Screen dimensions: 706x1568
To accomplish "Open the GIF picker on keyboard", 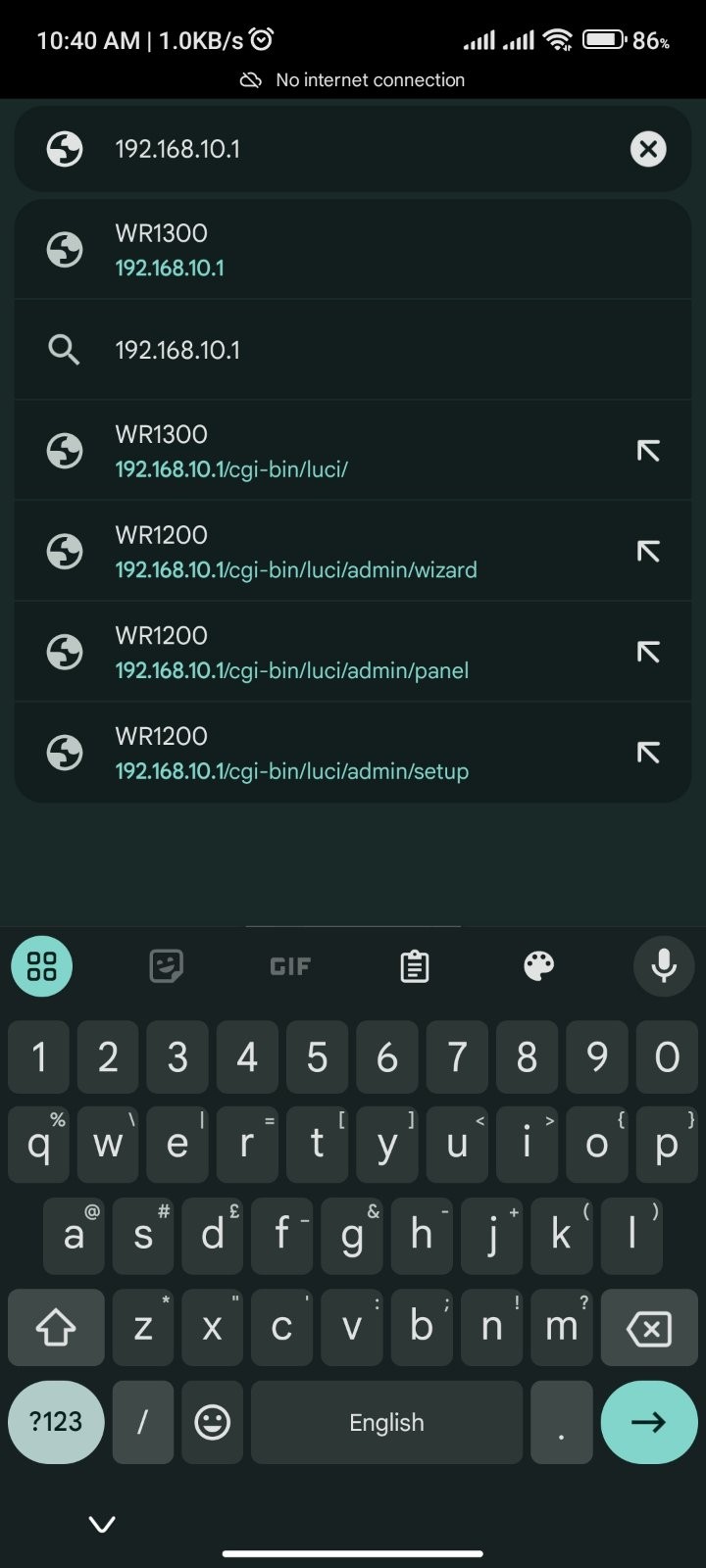I will [290, 966].
